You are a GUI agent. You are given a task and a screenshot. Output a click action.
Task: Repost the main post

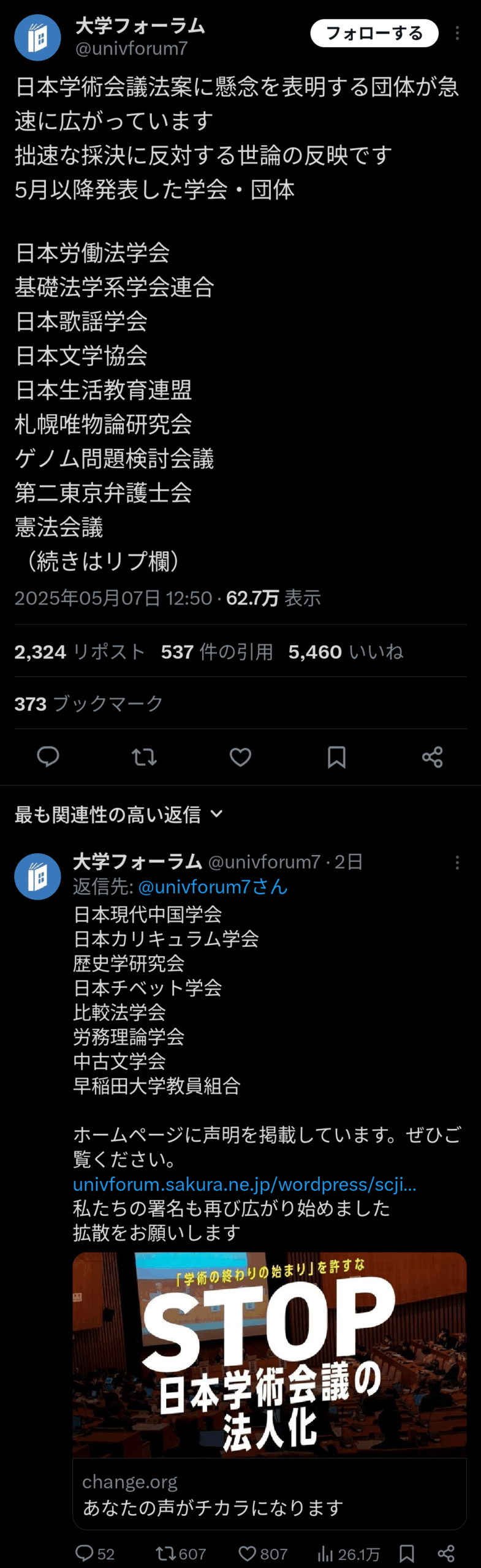tap(145, 757)
